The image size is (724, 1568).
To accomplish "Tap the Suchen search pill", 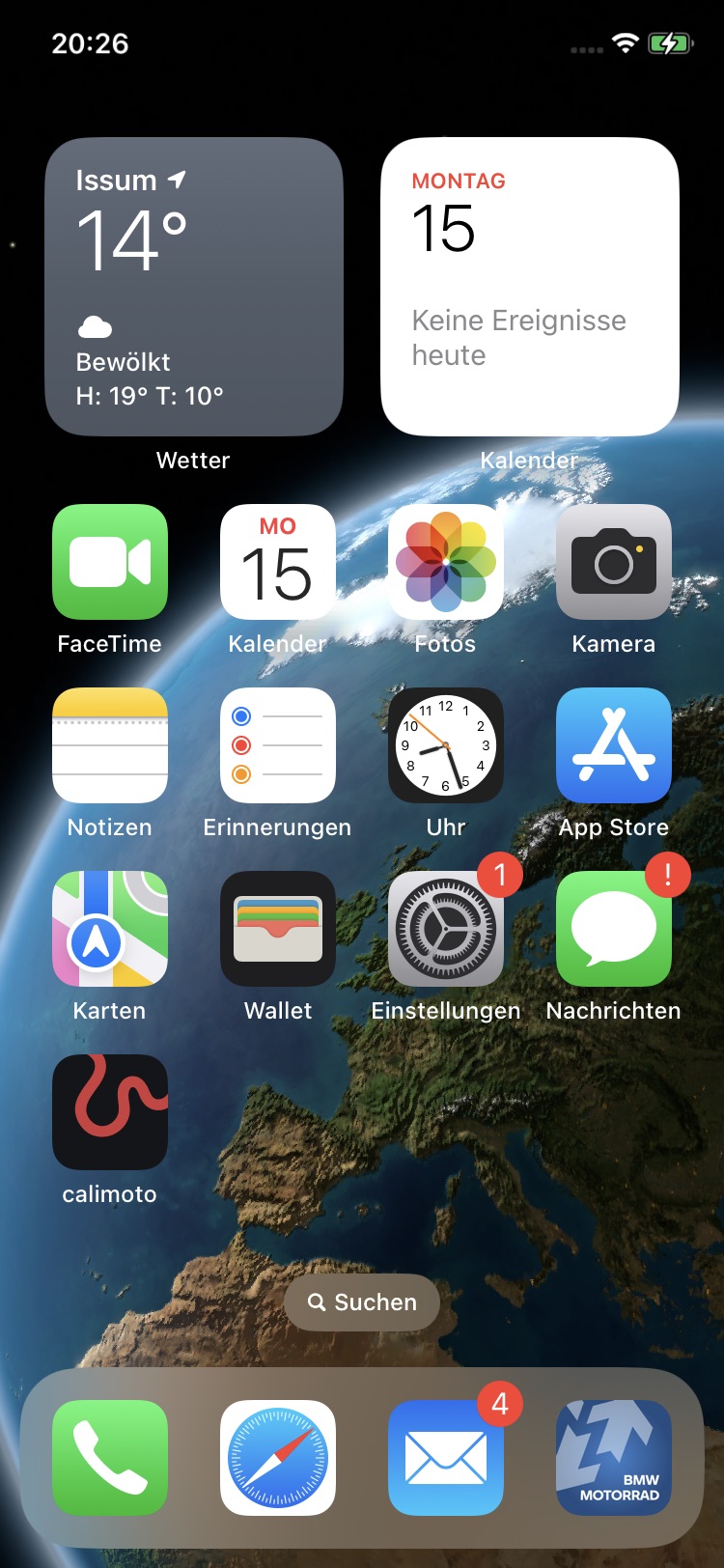I will click(x=362, y=1302).
